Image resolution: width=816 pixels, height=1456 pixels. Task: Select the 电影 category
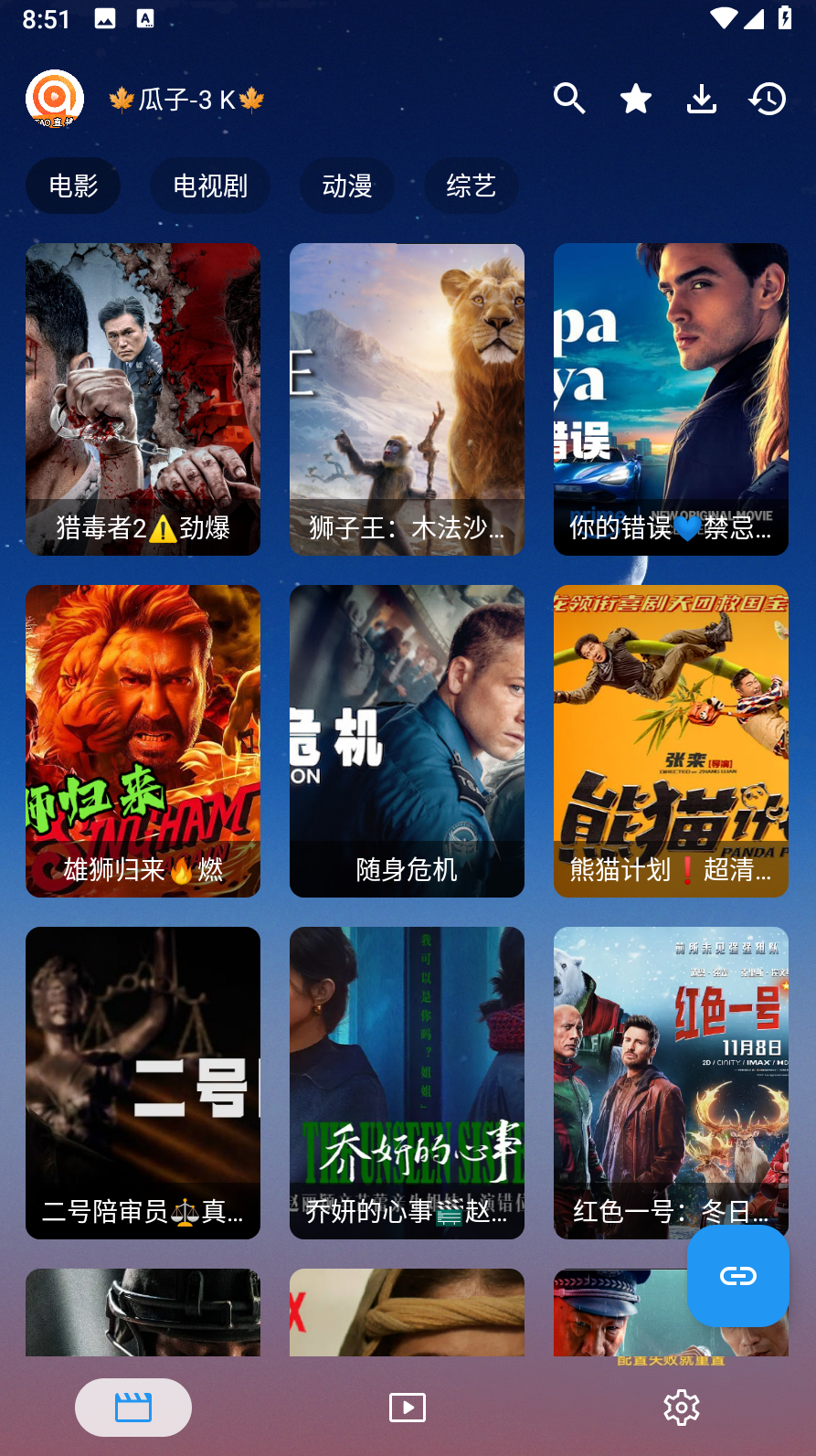(x=73, y=186)
